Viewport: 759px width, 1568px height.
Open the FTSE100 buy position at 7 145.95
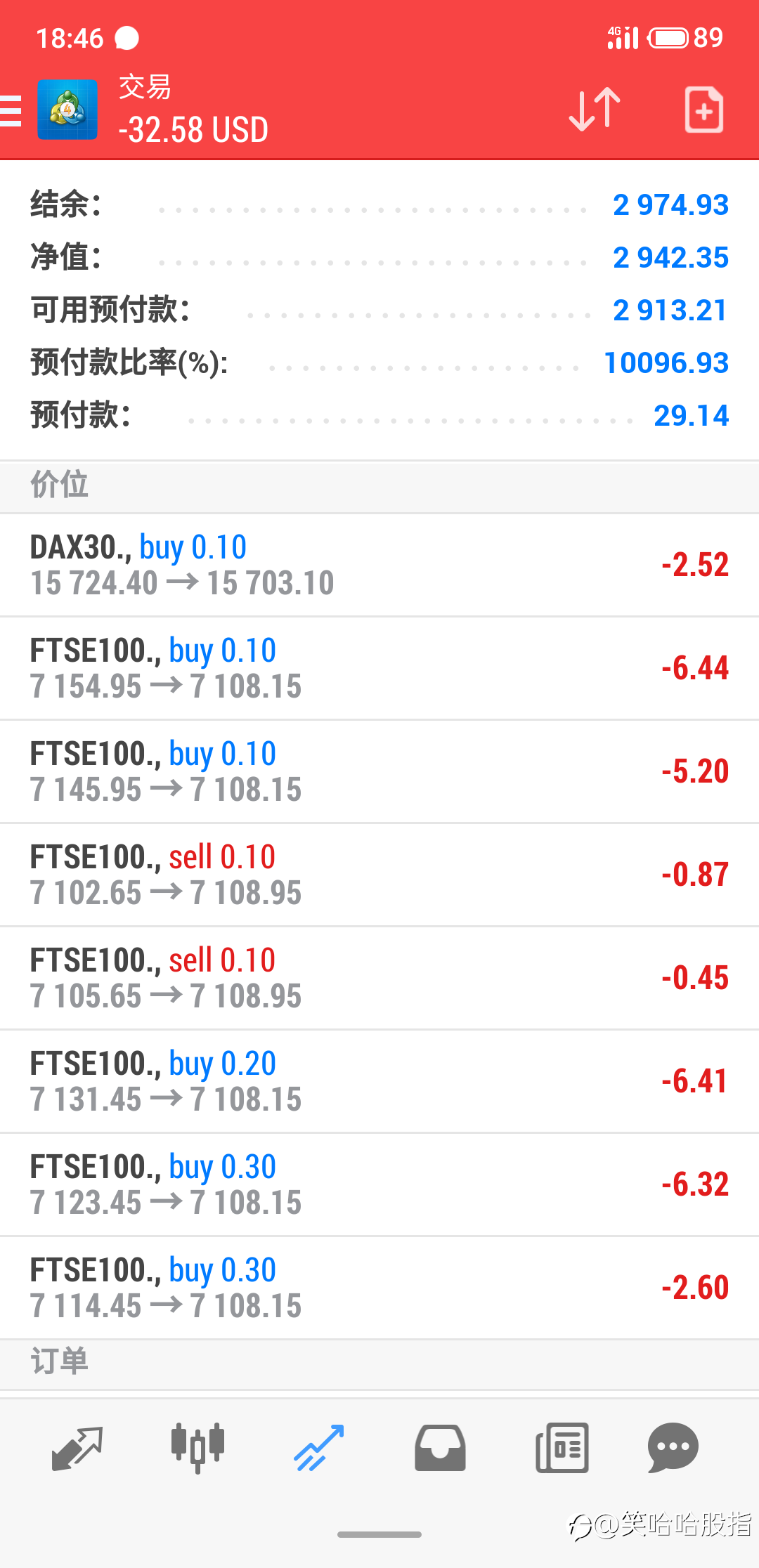[379, 772]
